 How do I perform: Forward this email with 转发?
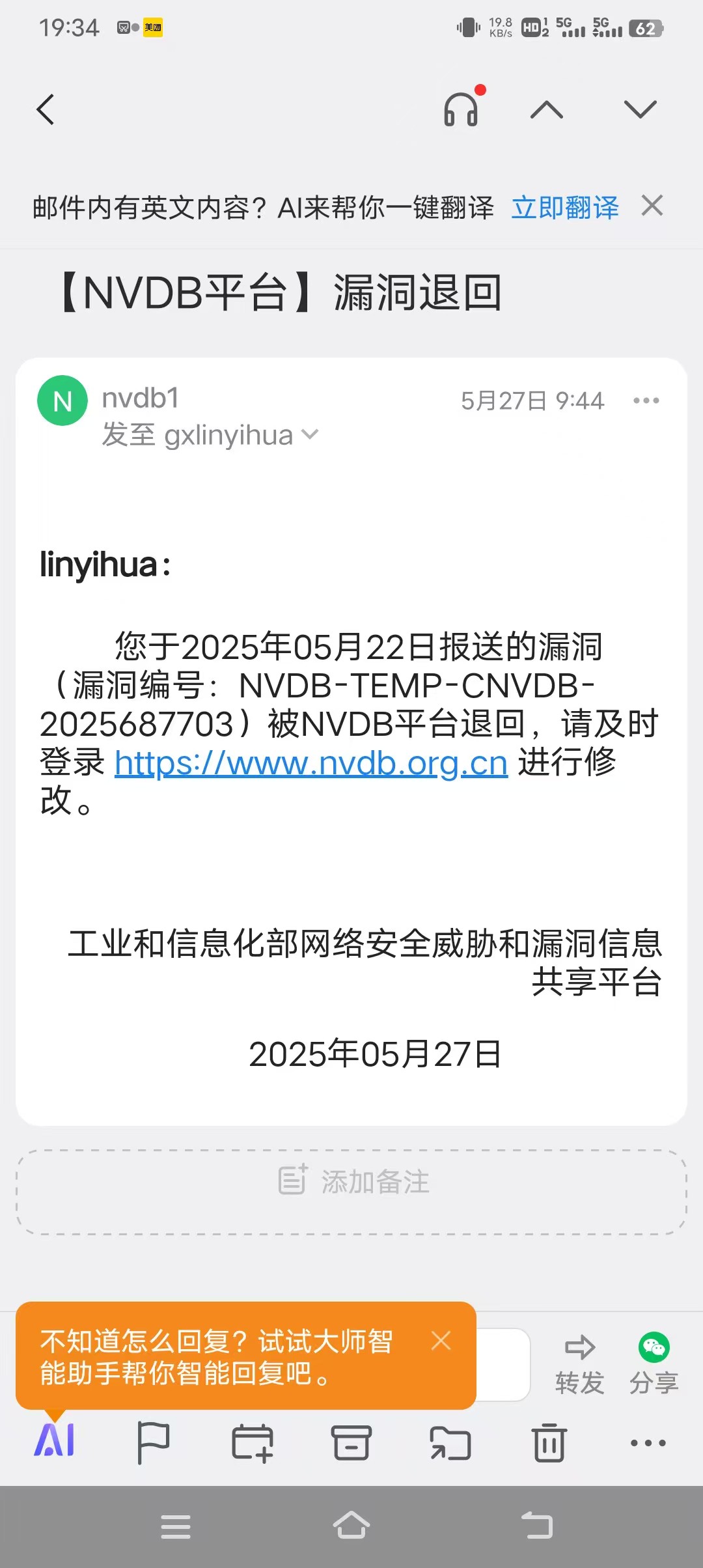579,1364
